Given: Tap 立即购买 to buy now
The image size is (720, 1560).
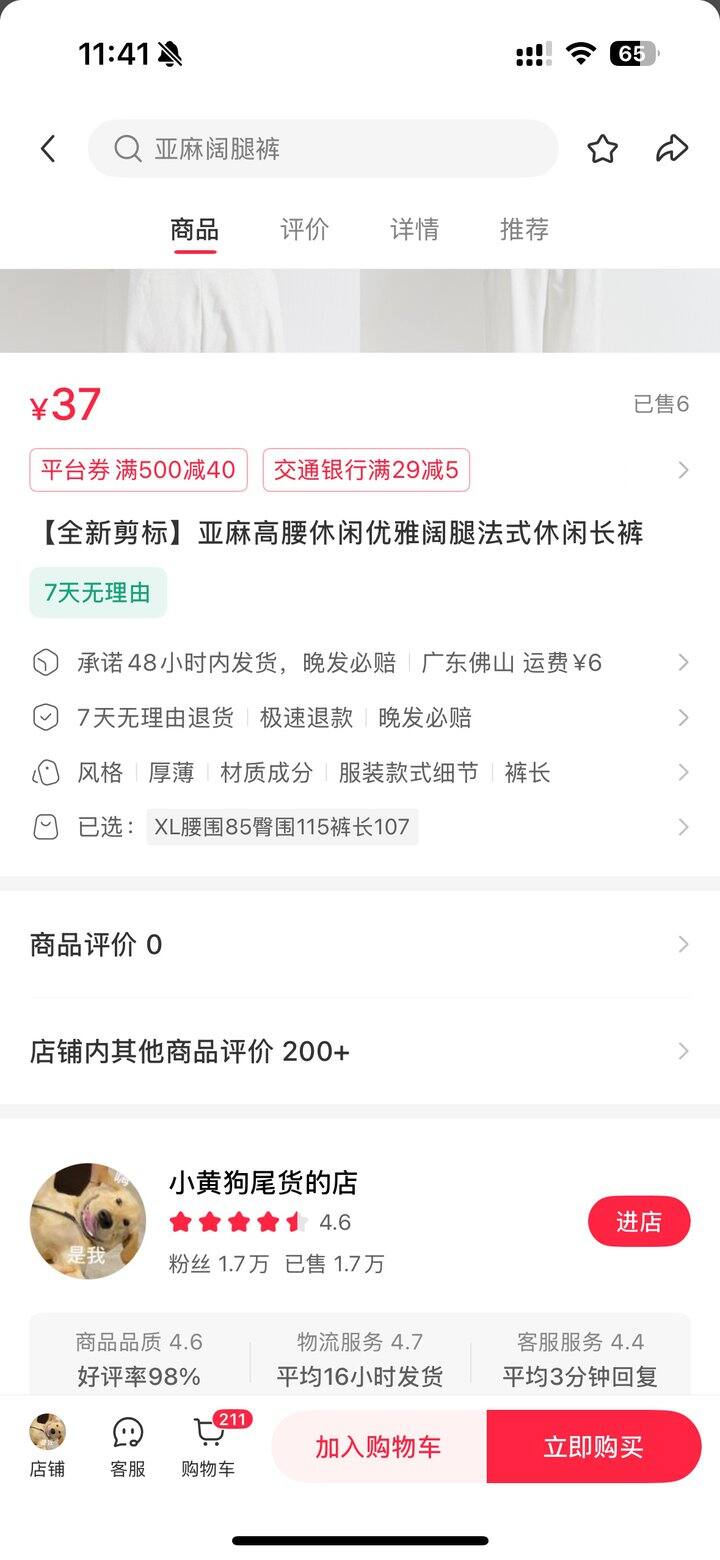Looking at the screenshot, I should click(593, 1447).
